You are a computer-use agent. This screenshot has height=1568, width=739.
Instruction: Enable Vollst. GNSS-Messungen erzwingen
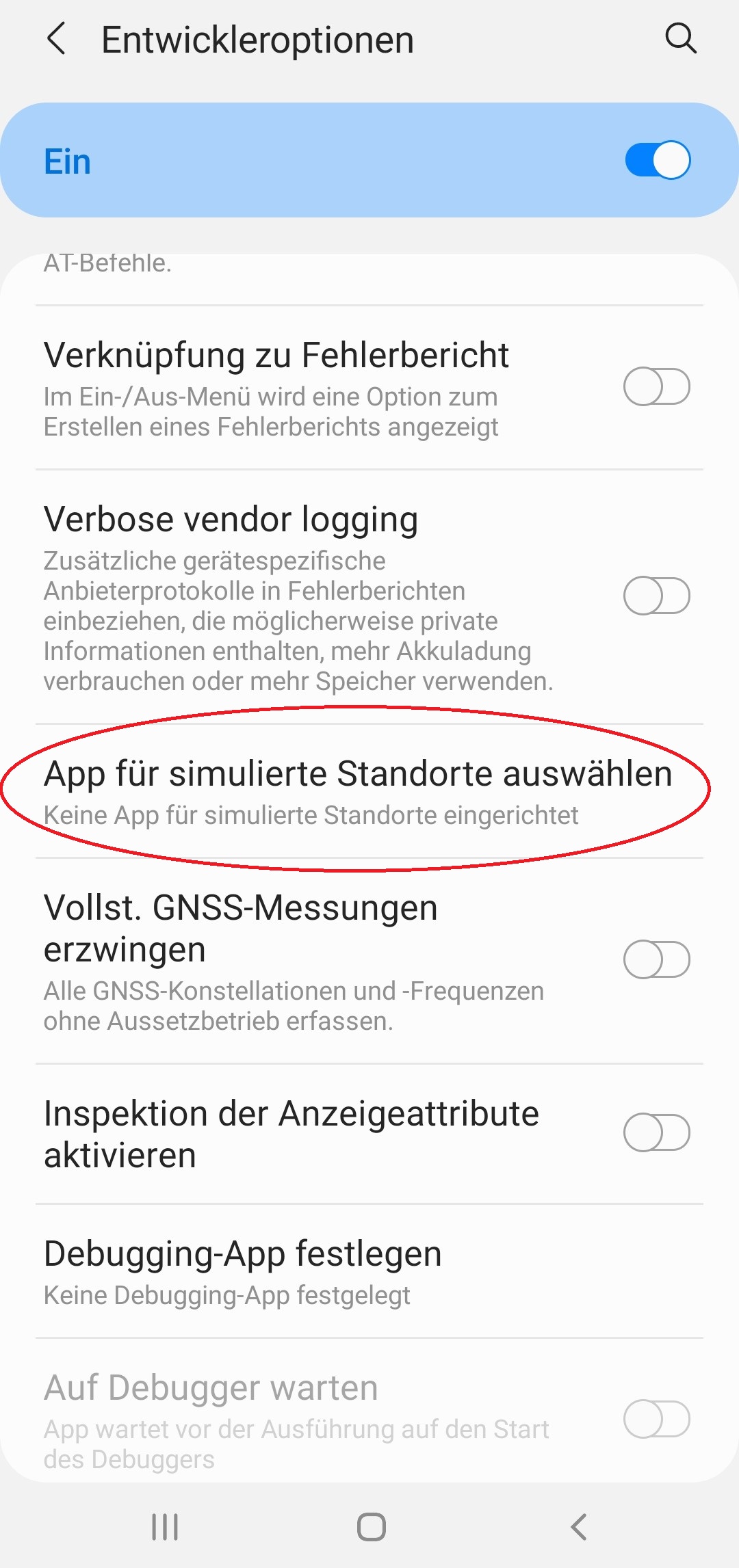pyautogui.click(x=656, y=959)
